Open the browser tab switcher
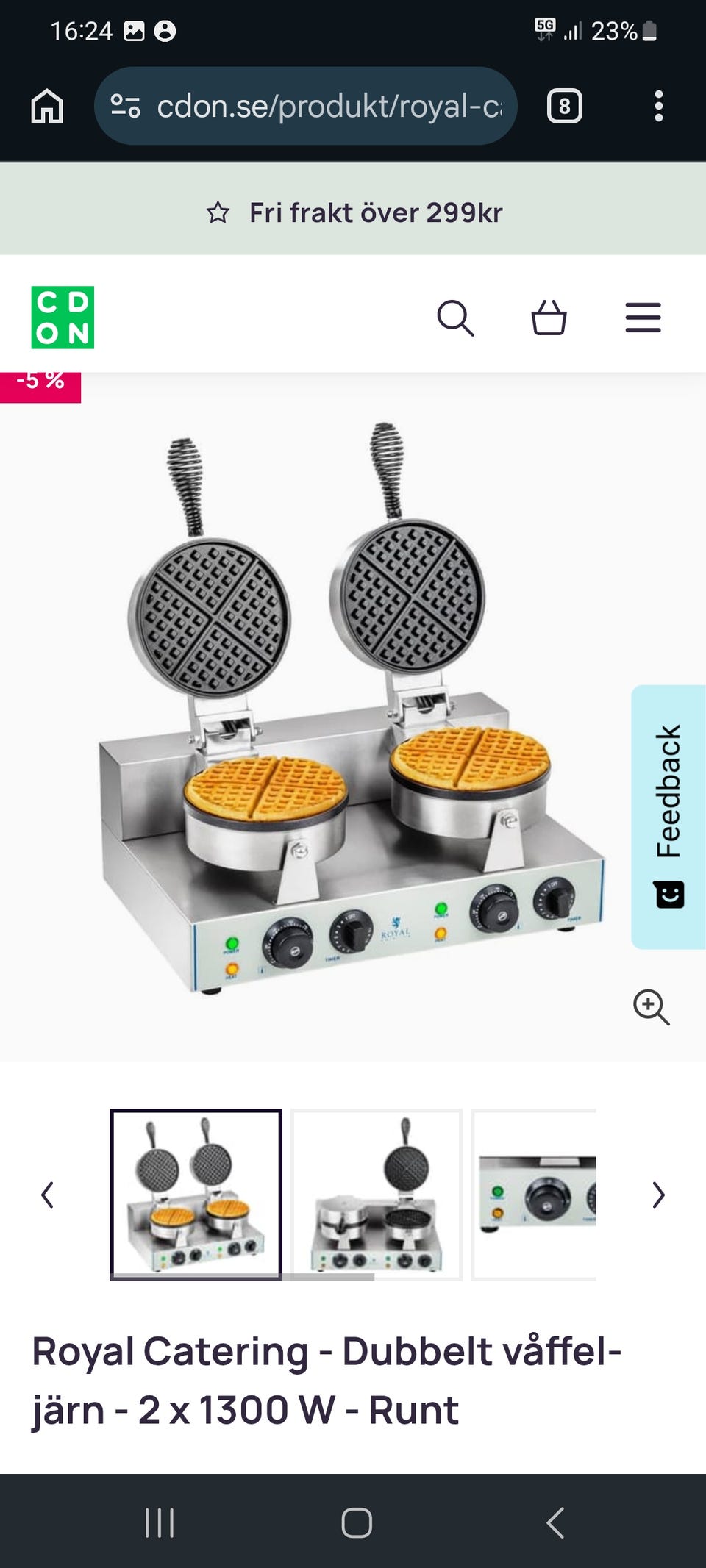The height and width of the screenshot is (1568, 706). [x=564, y=107]
